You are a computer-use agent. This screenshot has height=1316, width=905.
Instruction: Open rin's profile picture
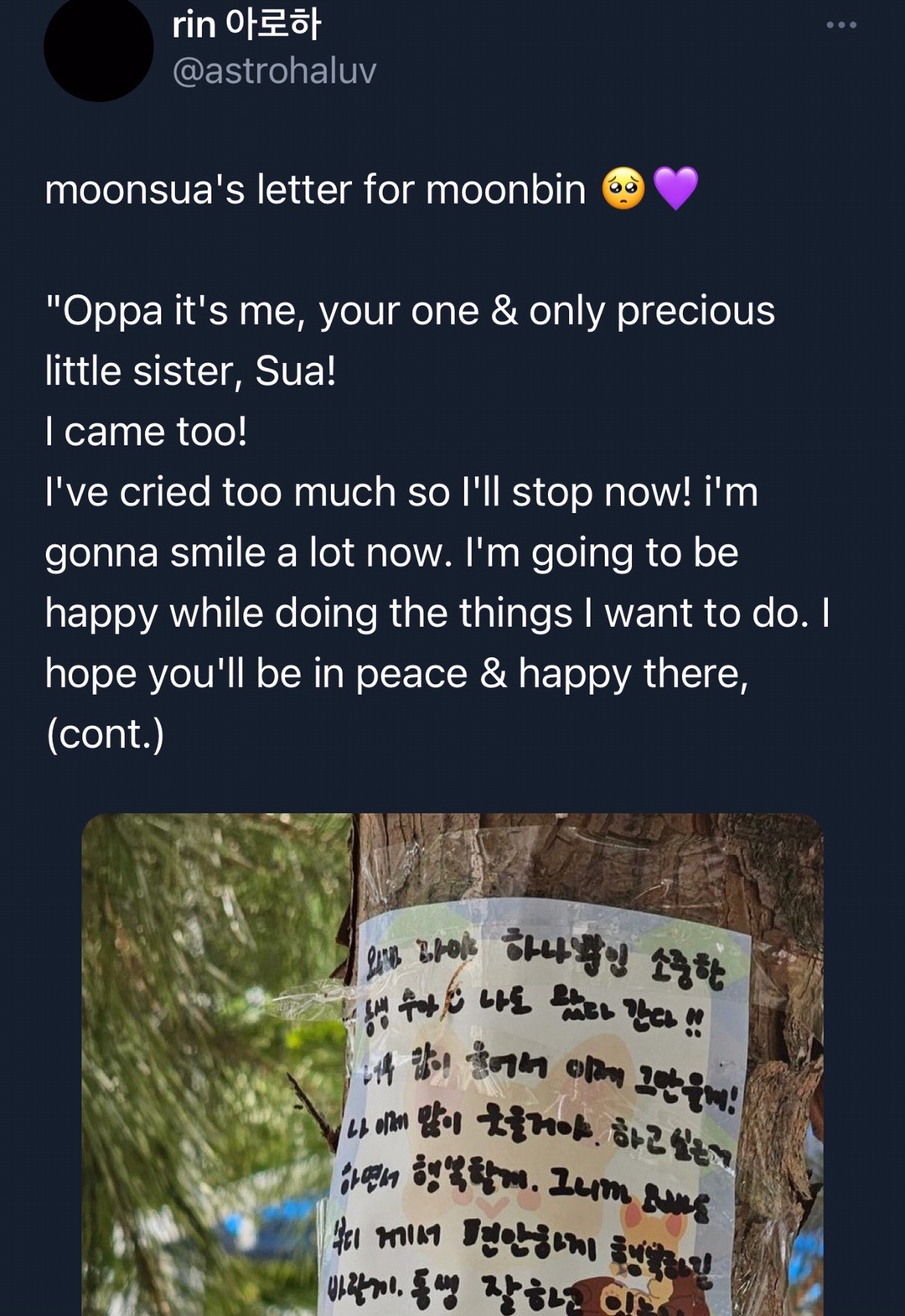[99, 49]
